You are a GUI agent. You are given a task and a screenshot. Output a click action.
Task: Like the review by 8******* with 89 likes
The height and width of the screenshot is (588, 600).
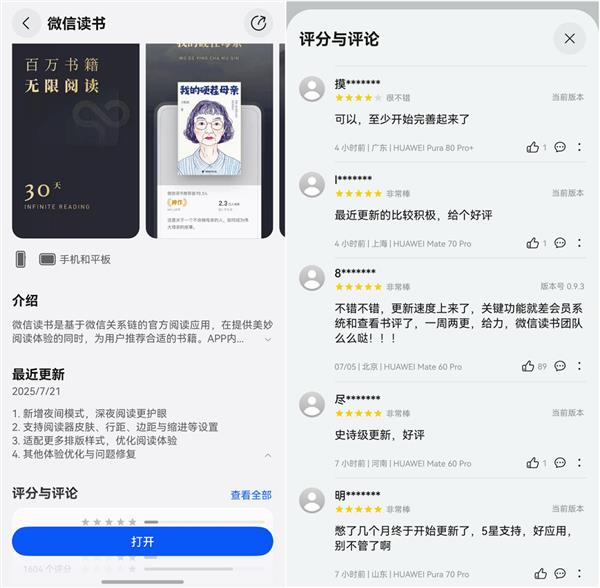[527, 367]
